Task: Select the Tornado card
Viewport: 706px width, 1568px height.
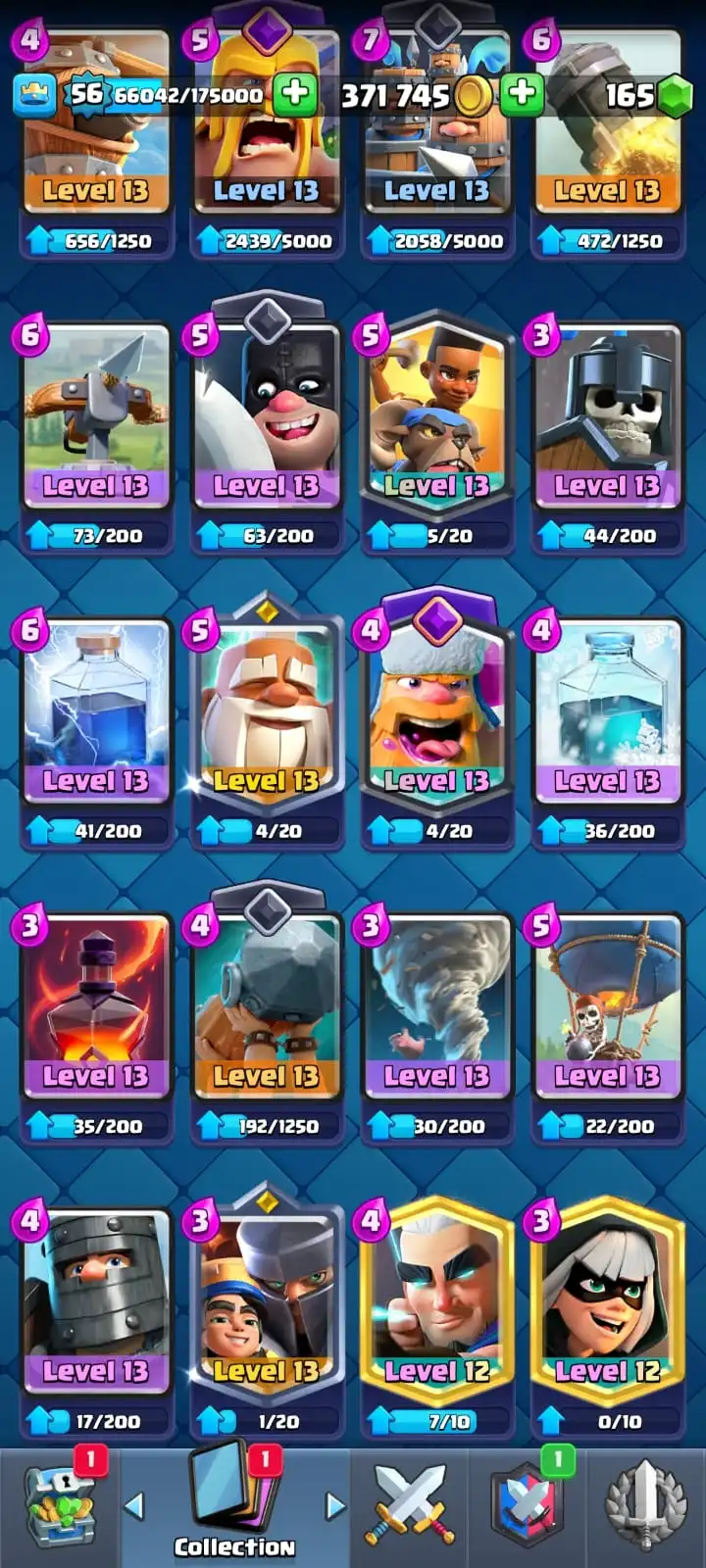Action: (x=436, y=1009)
